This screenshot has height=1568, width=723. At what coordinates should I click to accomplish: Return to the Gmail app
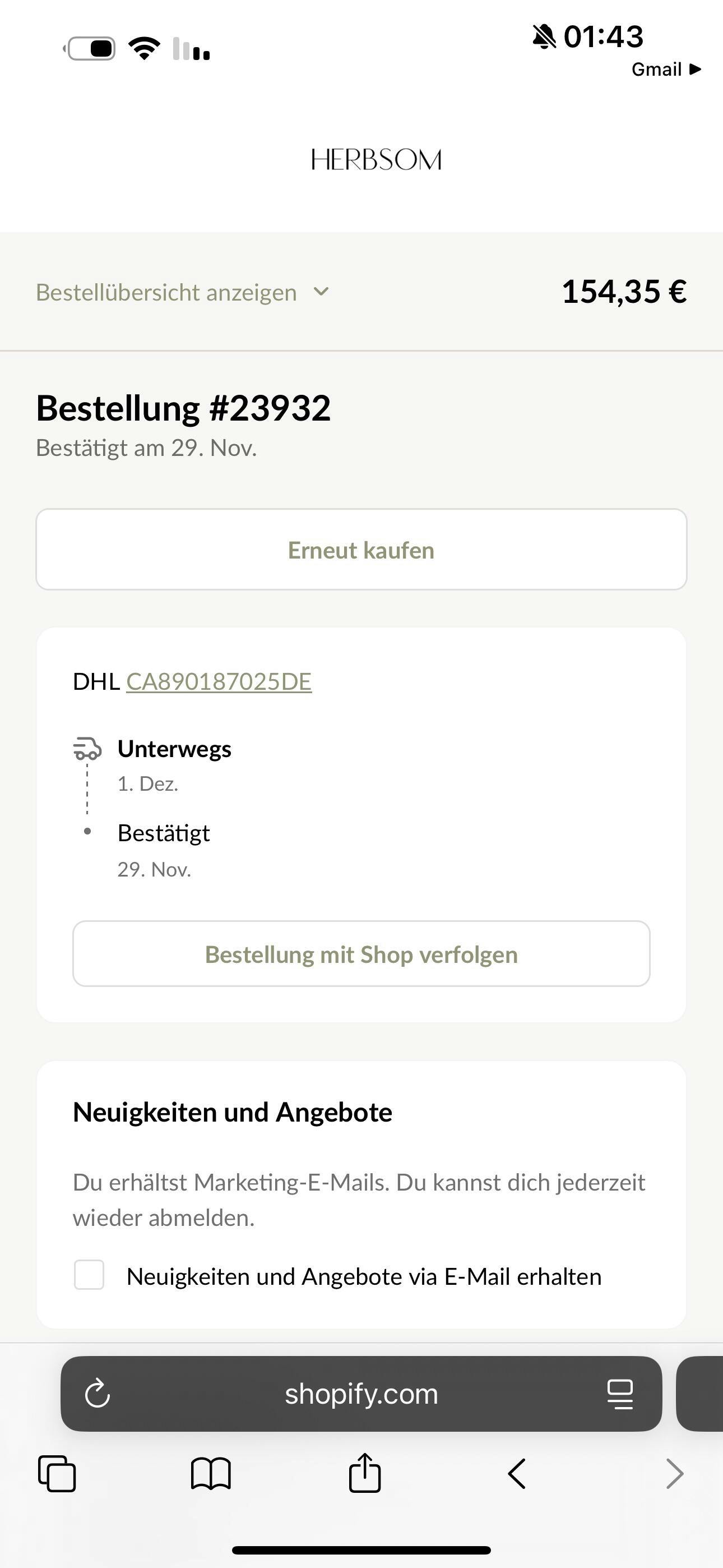[666, 70]
